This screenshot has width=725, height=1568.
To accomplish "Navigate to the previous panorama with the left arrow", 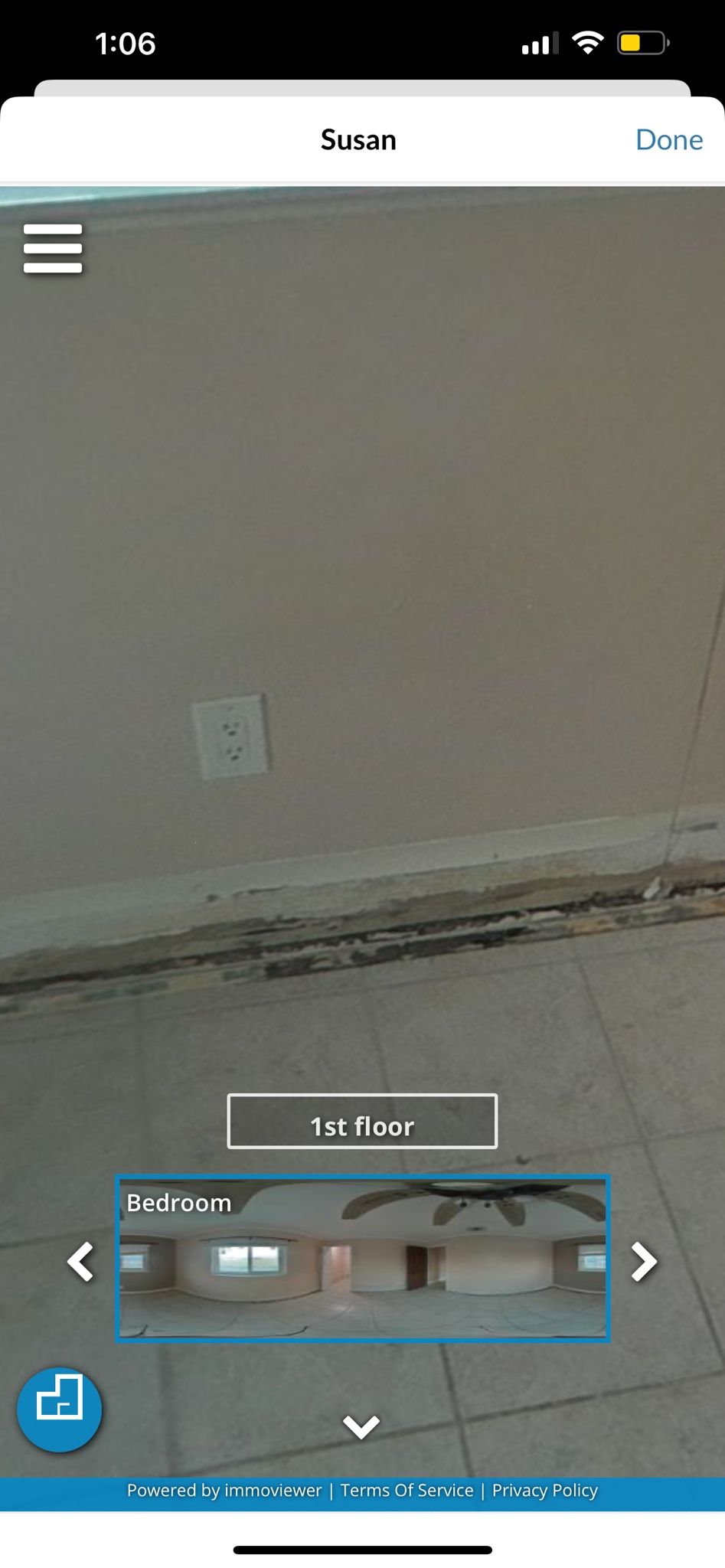I will click(x=80, y=1260).
